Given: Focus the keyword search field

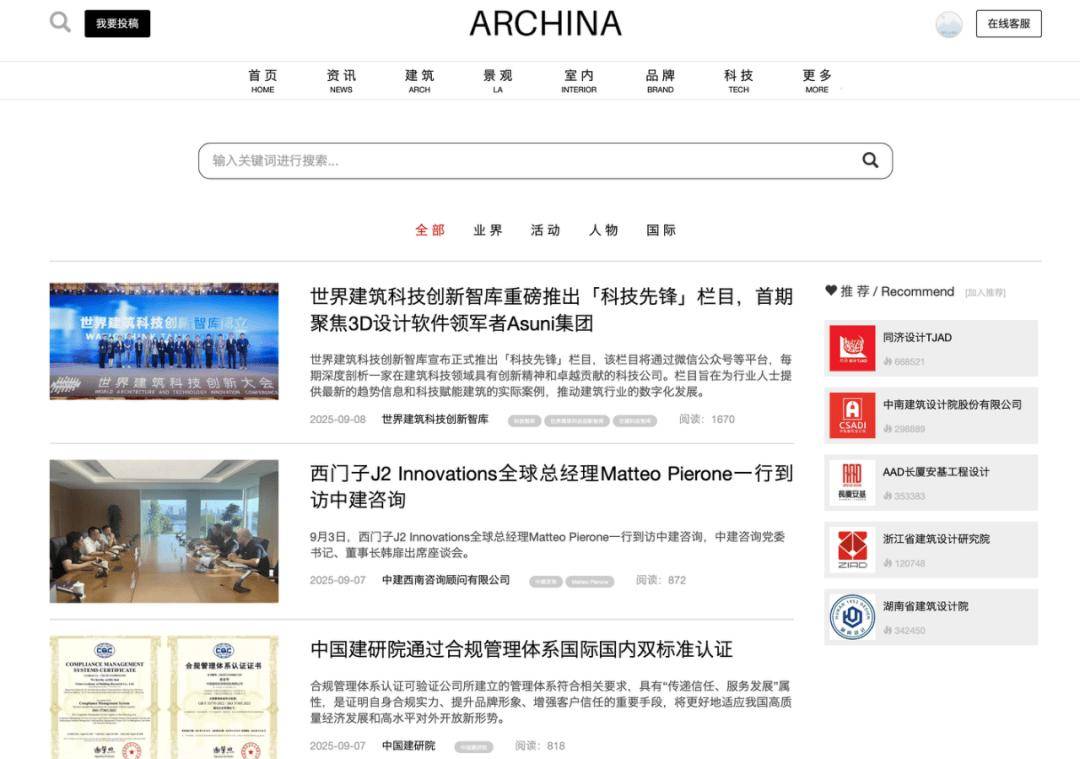Looking at the screenshot, I should [x=530, y=160].
